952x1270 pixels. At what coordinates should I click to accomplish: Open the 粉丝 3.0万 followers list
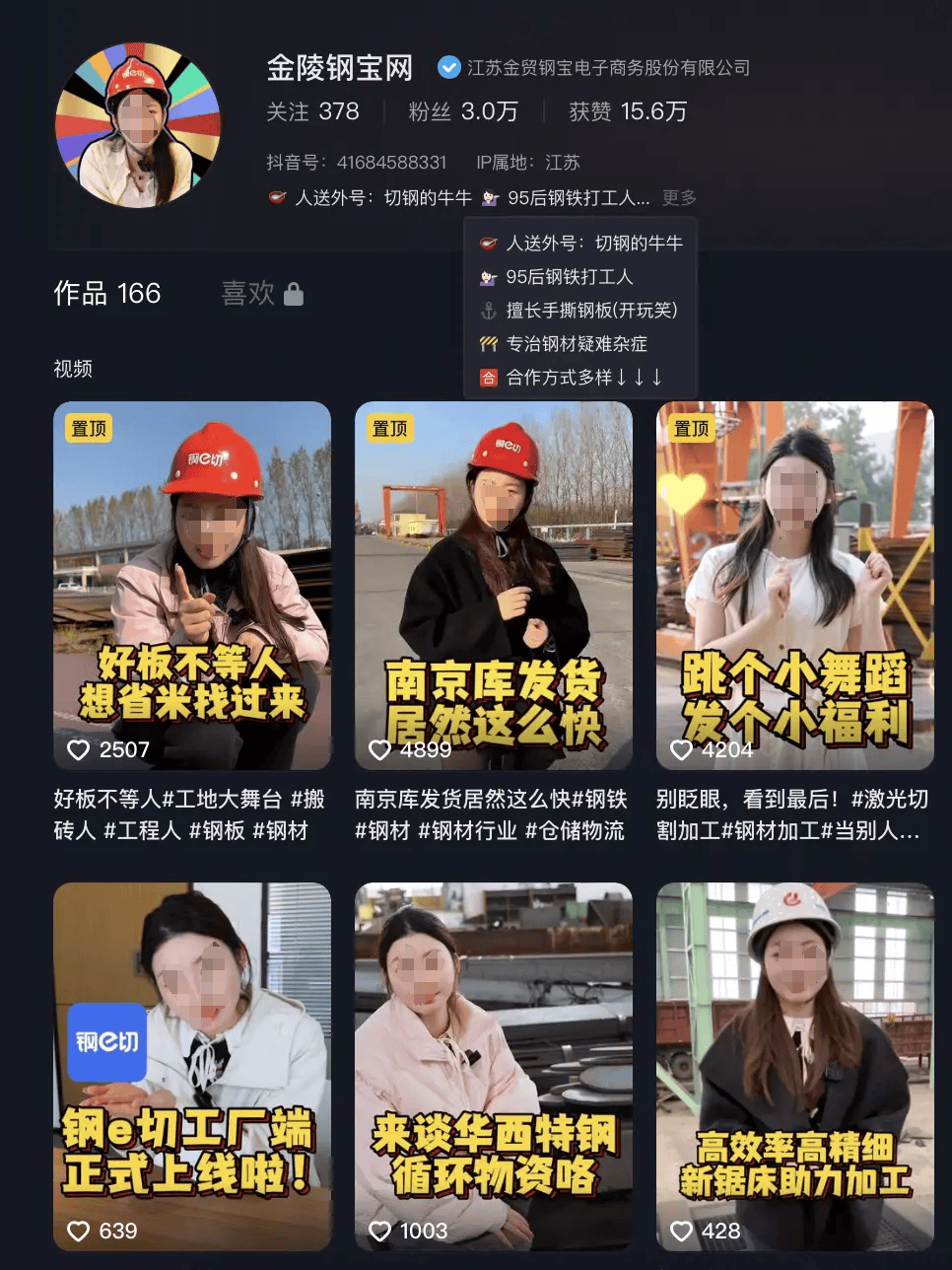[462, 111]
